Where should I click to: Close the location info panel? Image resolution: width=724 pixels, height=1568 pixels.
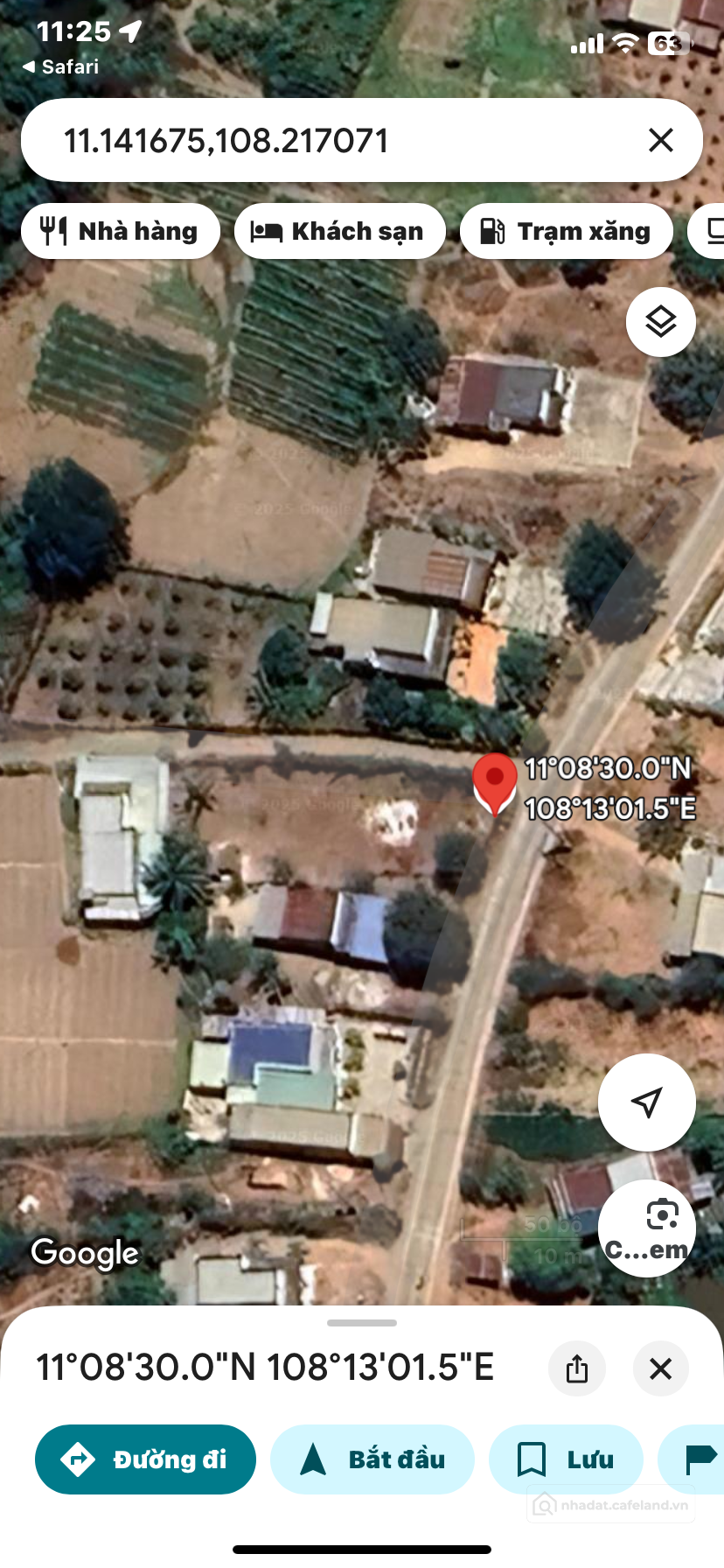tap(661, 1368)
